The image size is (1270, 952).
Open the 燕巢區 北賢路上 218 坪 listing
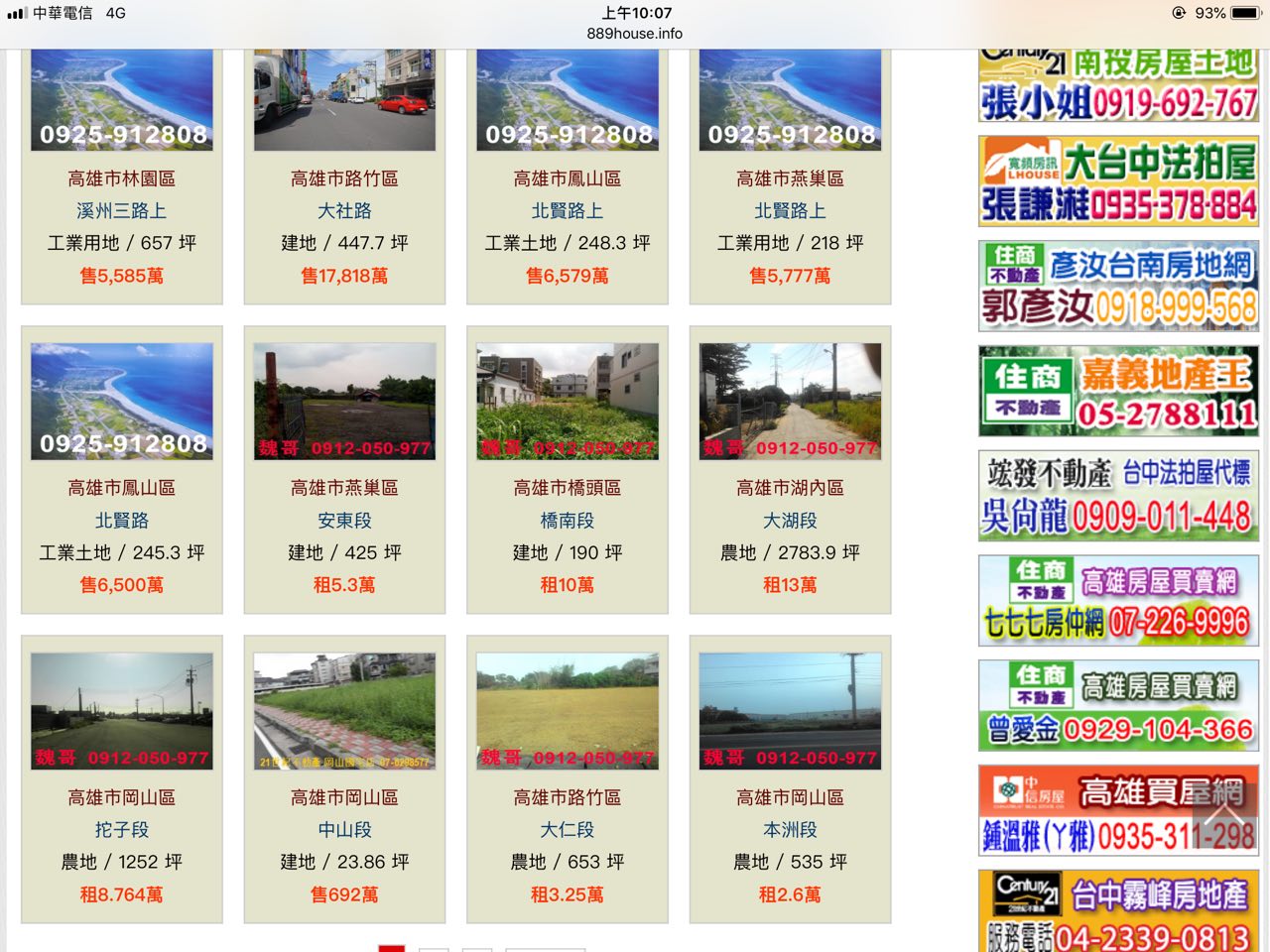[x=790, y=177]
